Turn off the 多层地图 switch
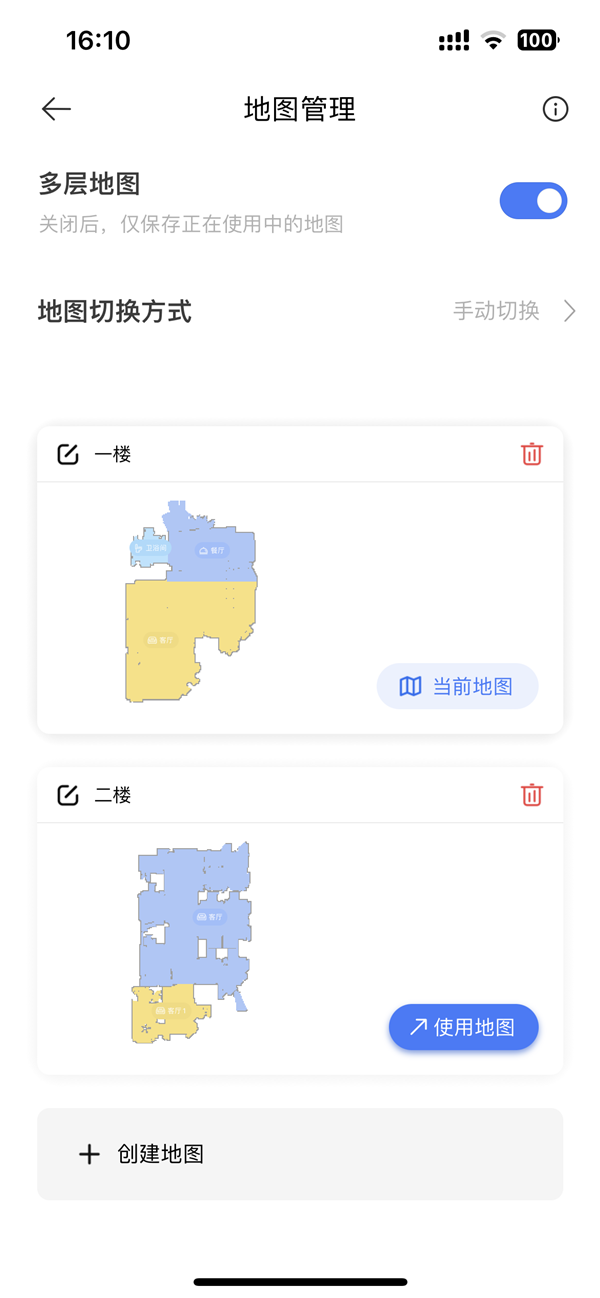Image resolution: width=600 pixels, height=1298 pixels. coord(533,201)
